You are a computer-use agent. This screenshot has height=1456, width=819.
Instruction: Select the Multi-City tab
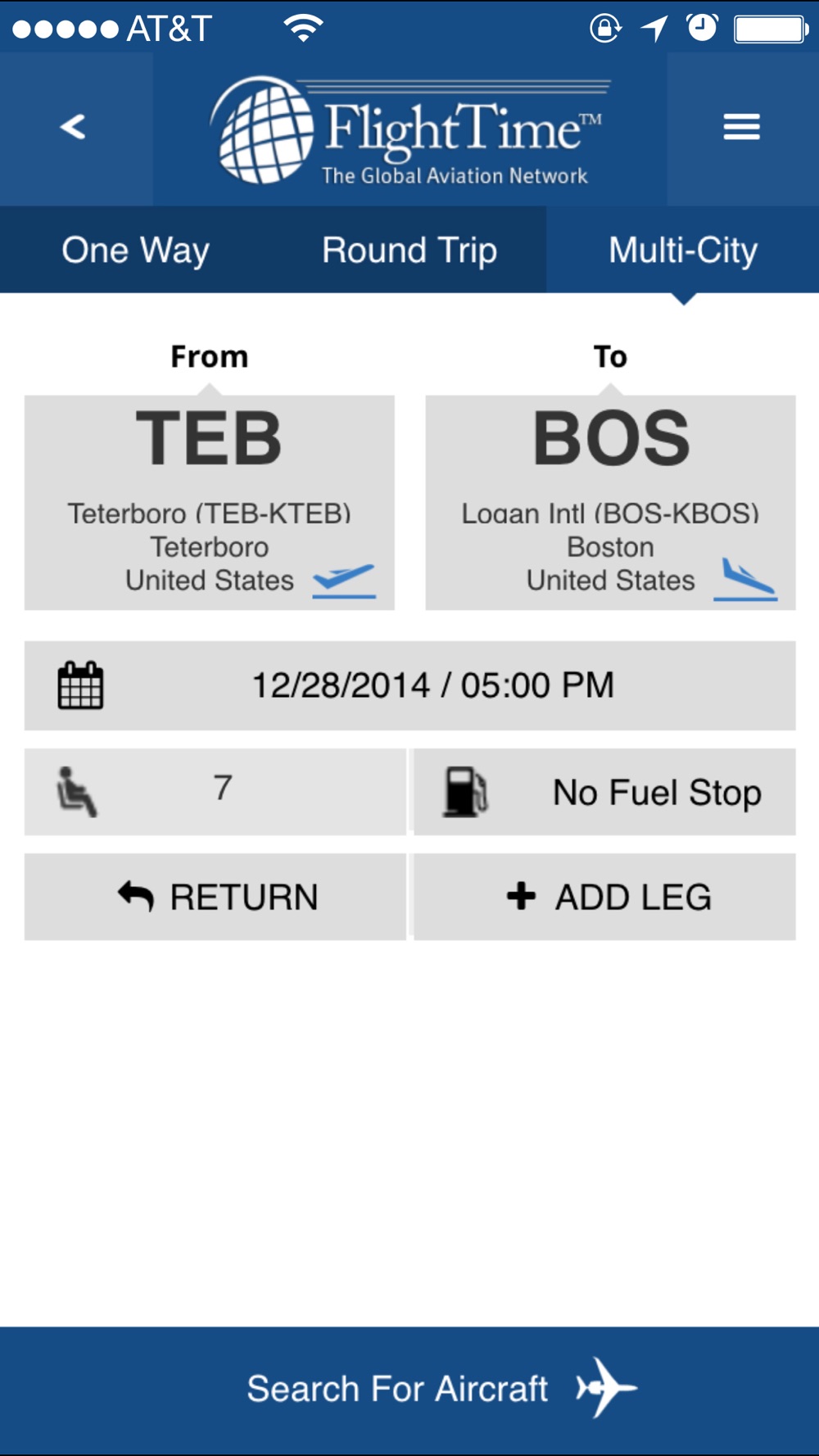click(682, 251)
